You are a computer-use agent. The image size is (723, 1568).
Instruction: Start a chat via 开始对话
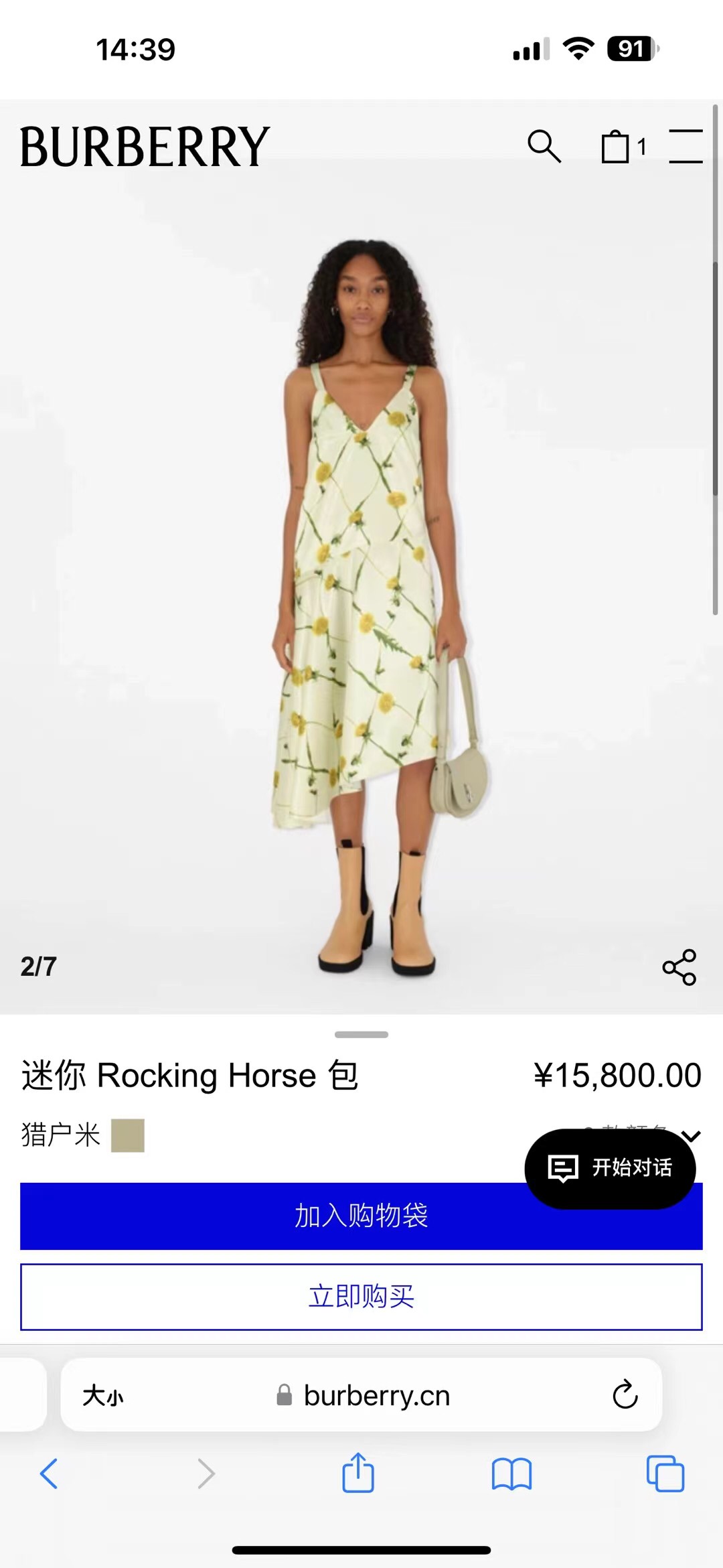click(x=610, y=1168)
